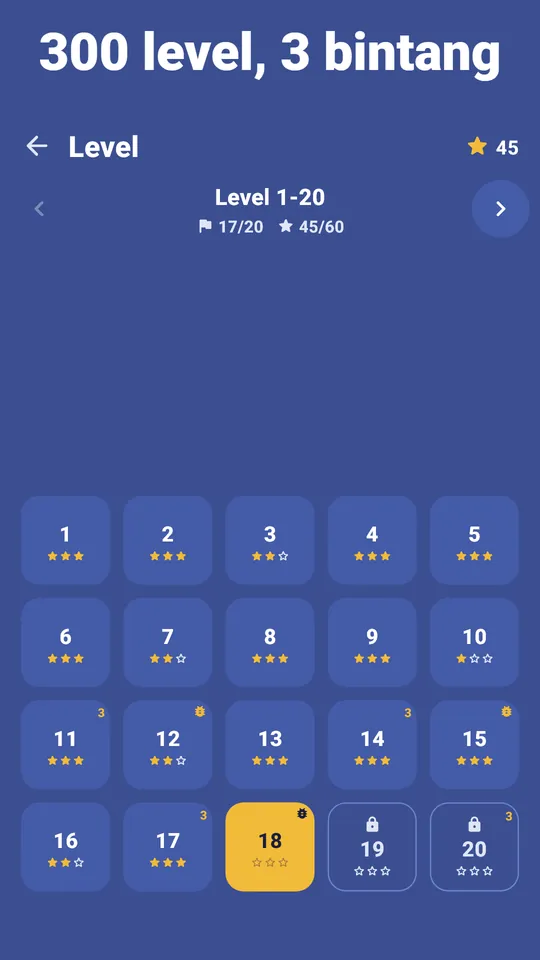
Task: Play level 17
Action: 168,847
